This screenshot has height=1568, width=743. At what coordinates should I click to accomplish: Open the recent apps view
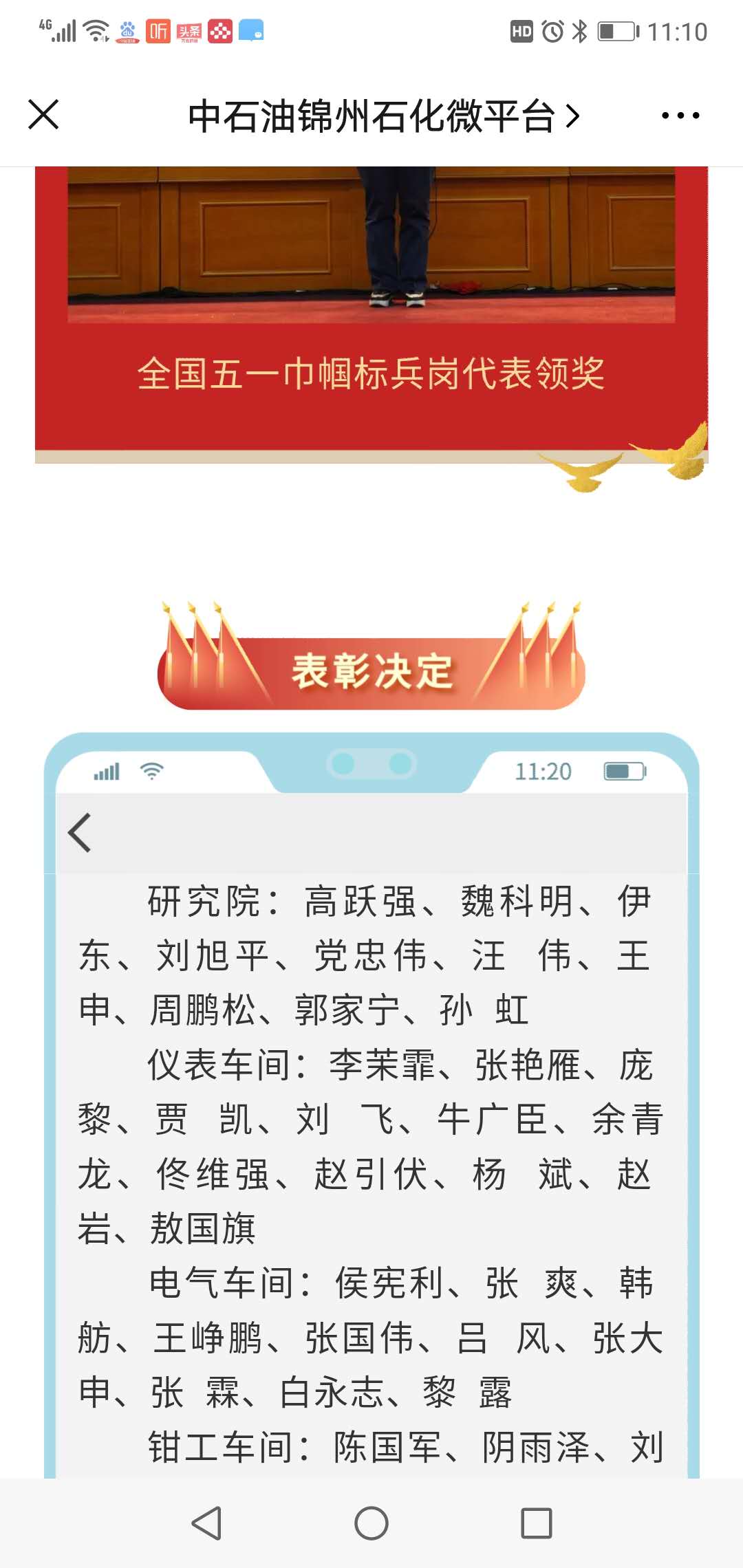coord(537,1523)
